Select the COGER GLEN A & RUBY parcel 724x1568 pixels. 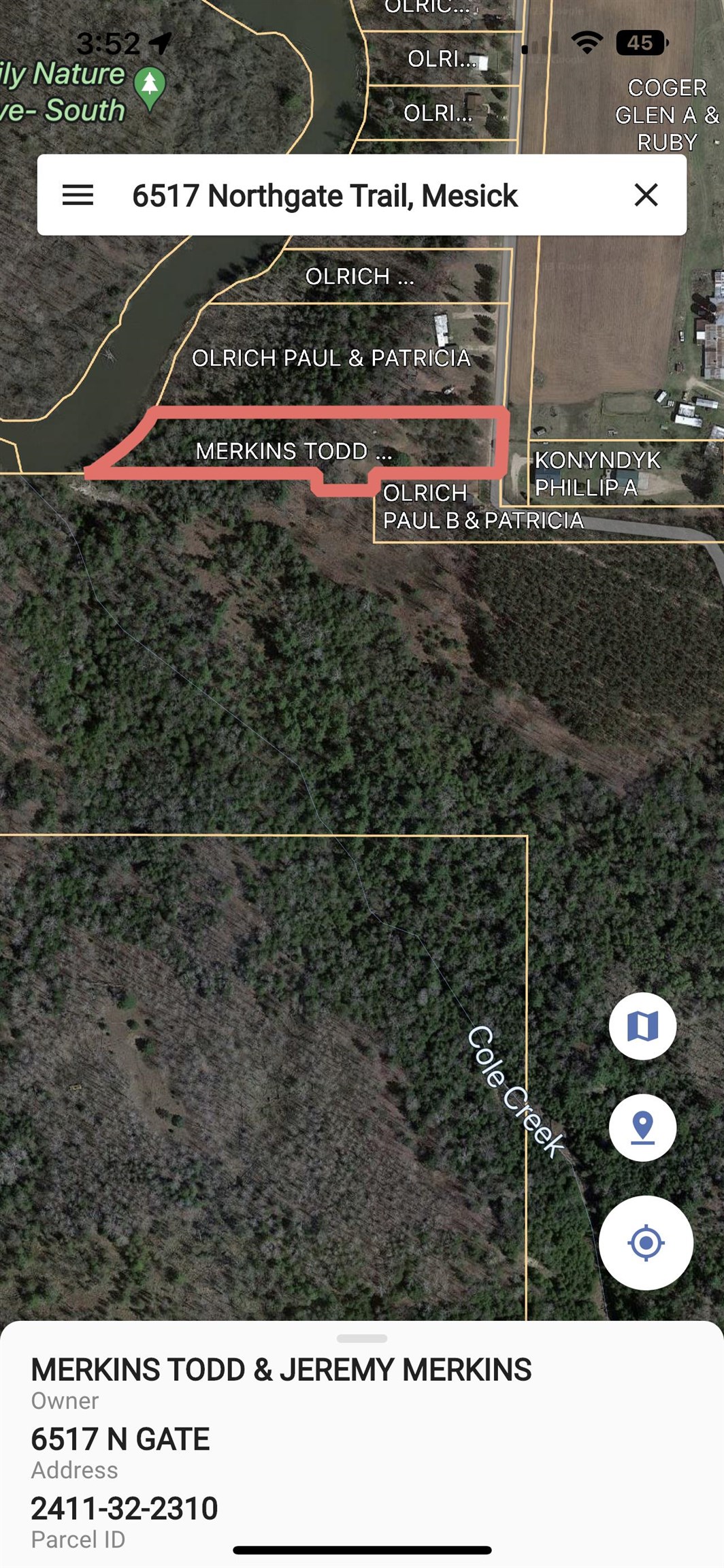665,115
